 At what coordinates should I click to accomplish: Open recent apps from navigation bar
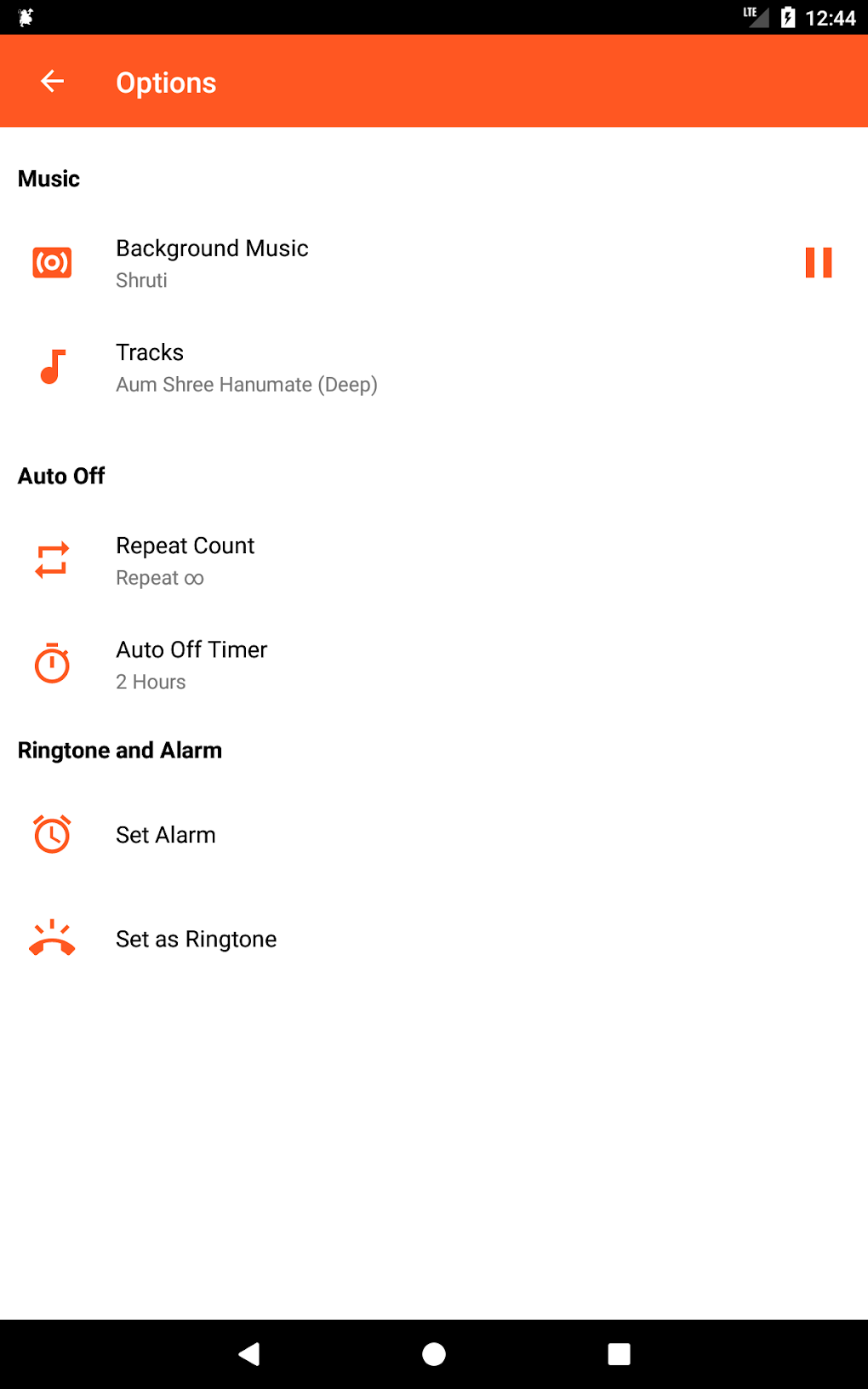tap(619, 1354)
